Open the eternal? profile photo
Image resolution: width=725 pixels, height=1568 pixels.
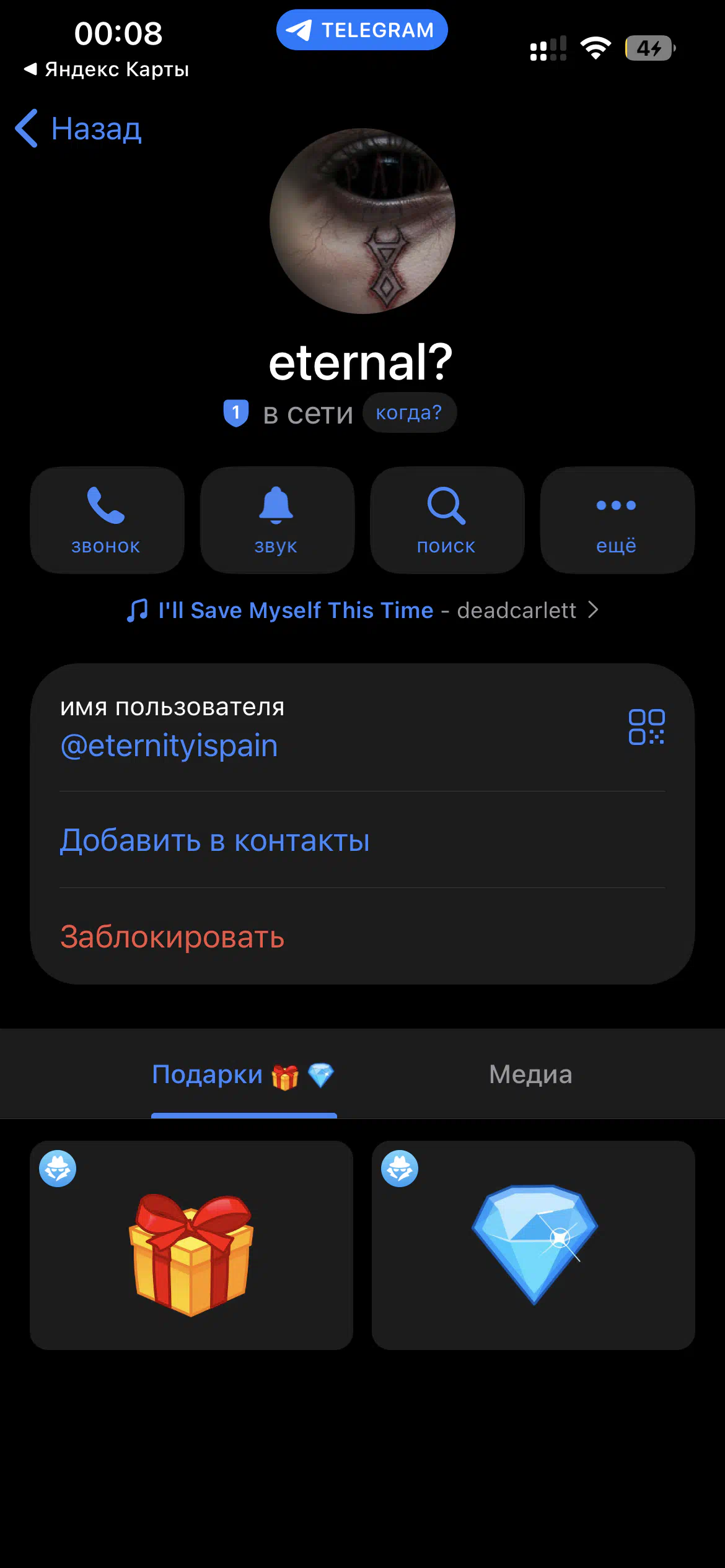click(x=362, y=221)
